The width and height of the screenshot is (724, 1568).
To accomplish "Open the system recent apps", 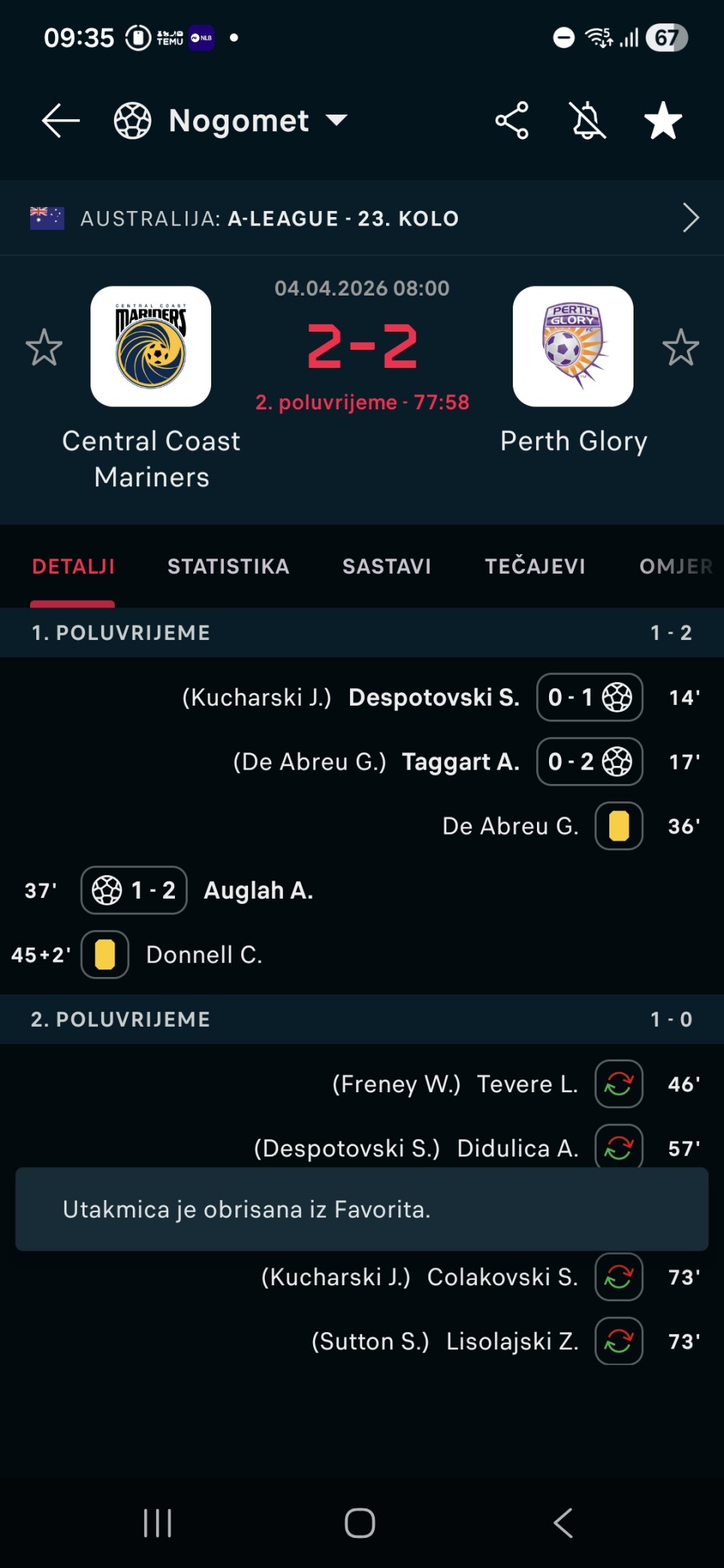I will pos(158,1523).
